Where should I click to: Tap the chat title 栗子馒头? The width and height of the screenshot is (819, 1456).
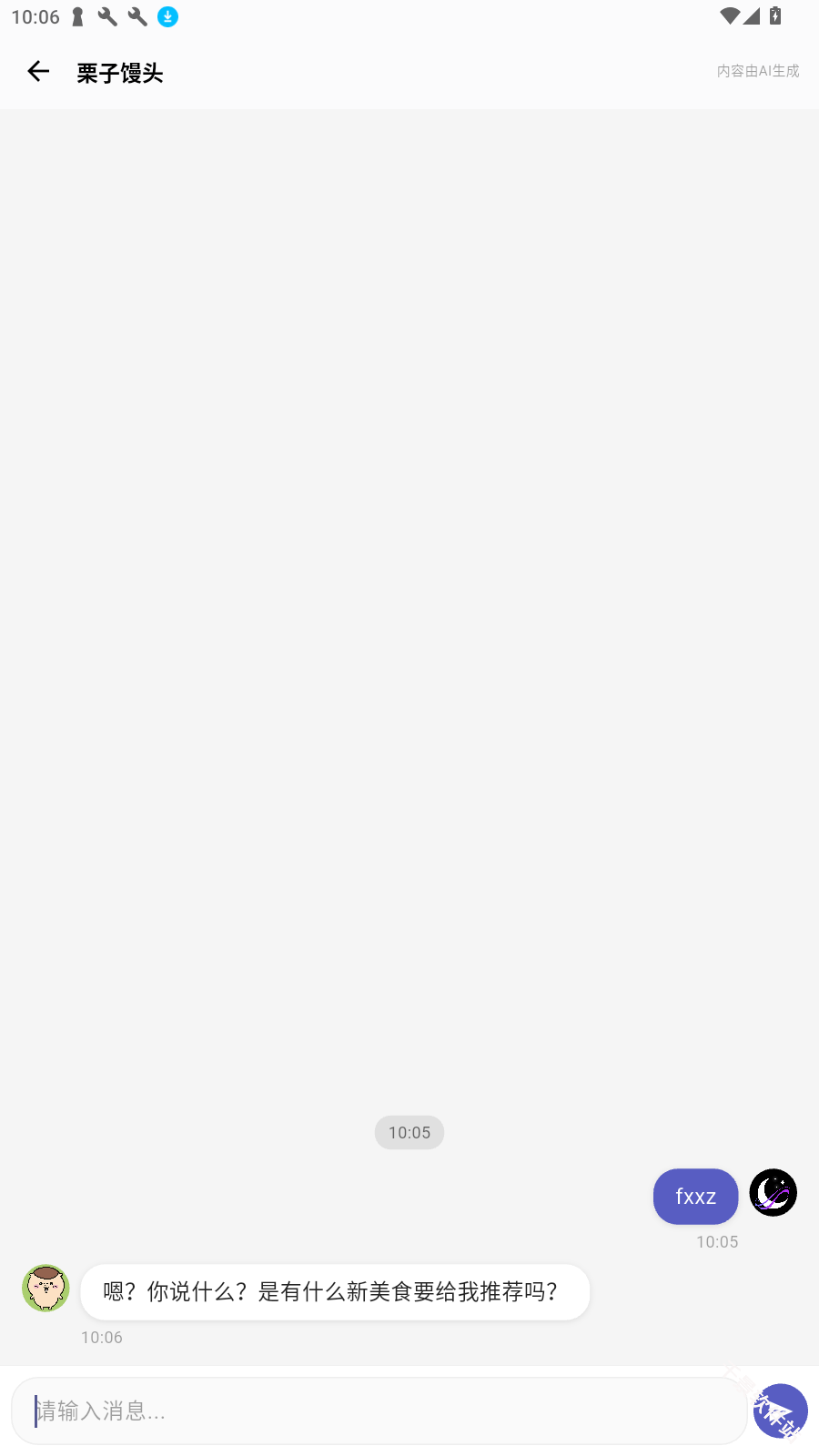tap(119, 73)
